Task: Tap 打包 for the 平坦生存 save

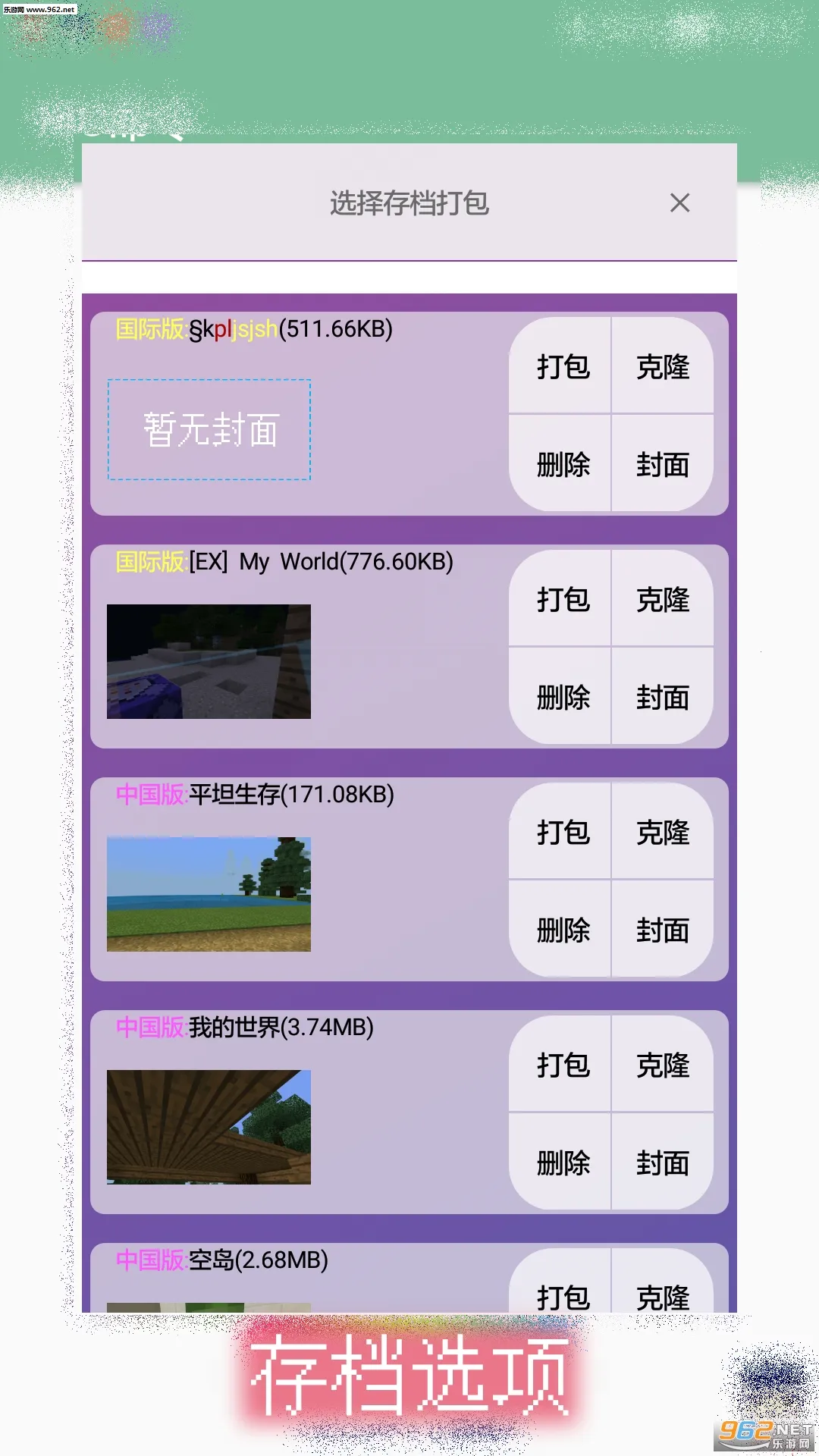Action: pos(562,833)
